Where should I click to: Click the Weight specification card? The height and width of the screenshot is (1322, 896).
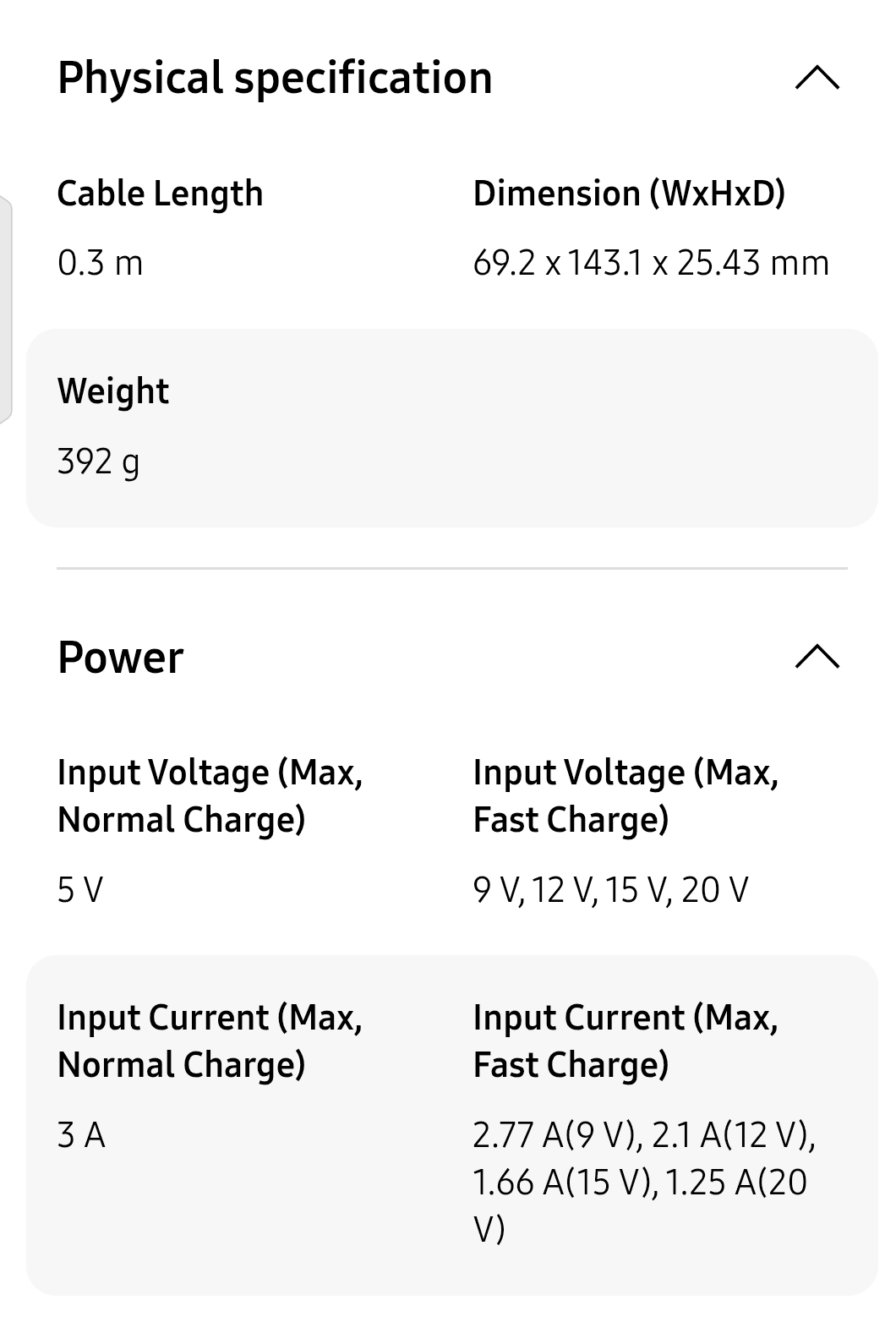coord(448,425)
